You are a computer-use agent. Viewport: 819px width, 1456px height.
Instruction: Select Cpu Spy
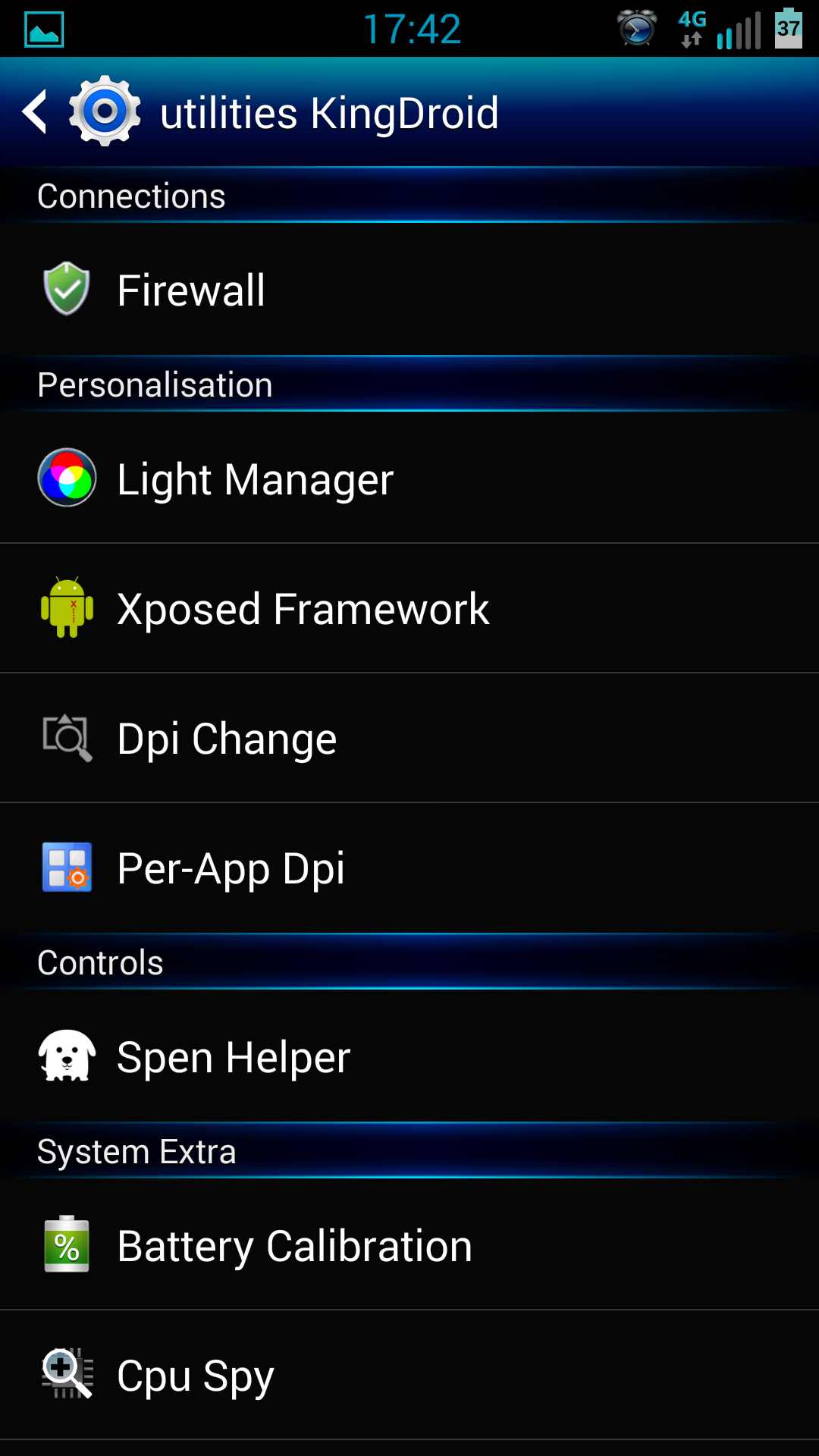coord(409,1375)
